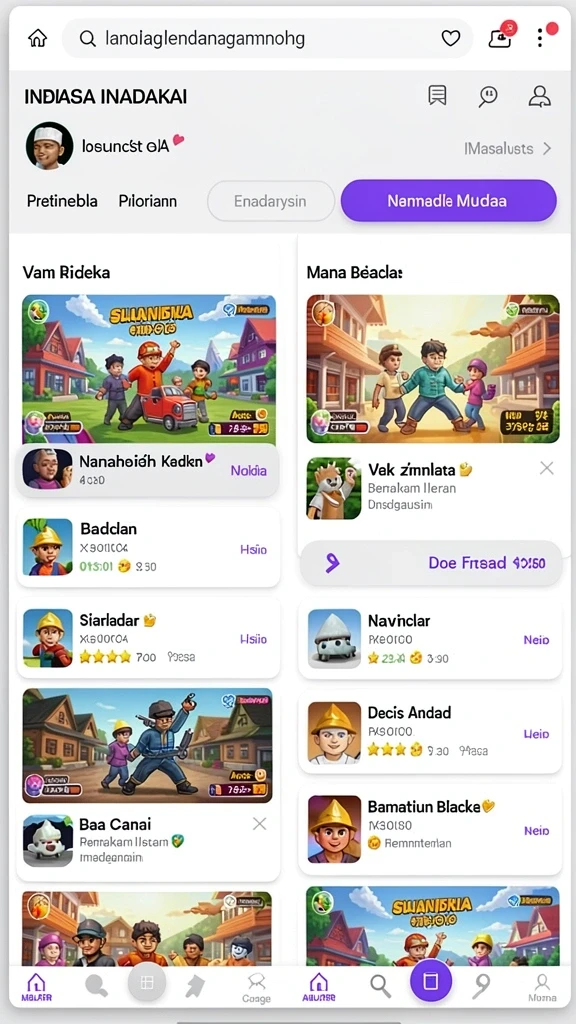Close the Baa Canai card
576x1024 pixels.
[x=259, y=824]
